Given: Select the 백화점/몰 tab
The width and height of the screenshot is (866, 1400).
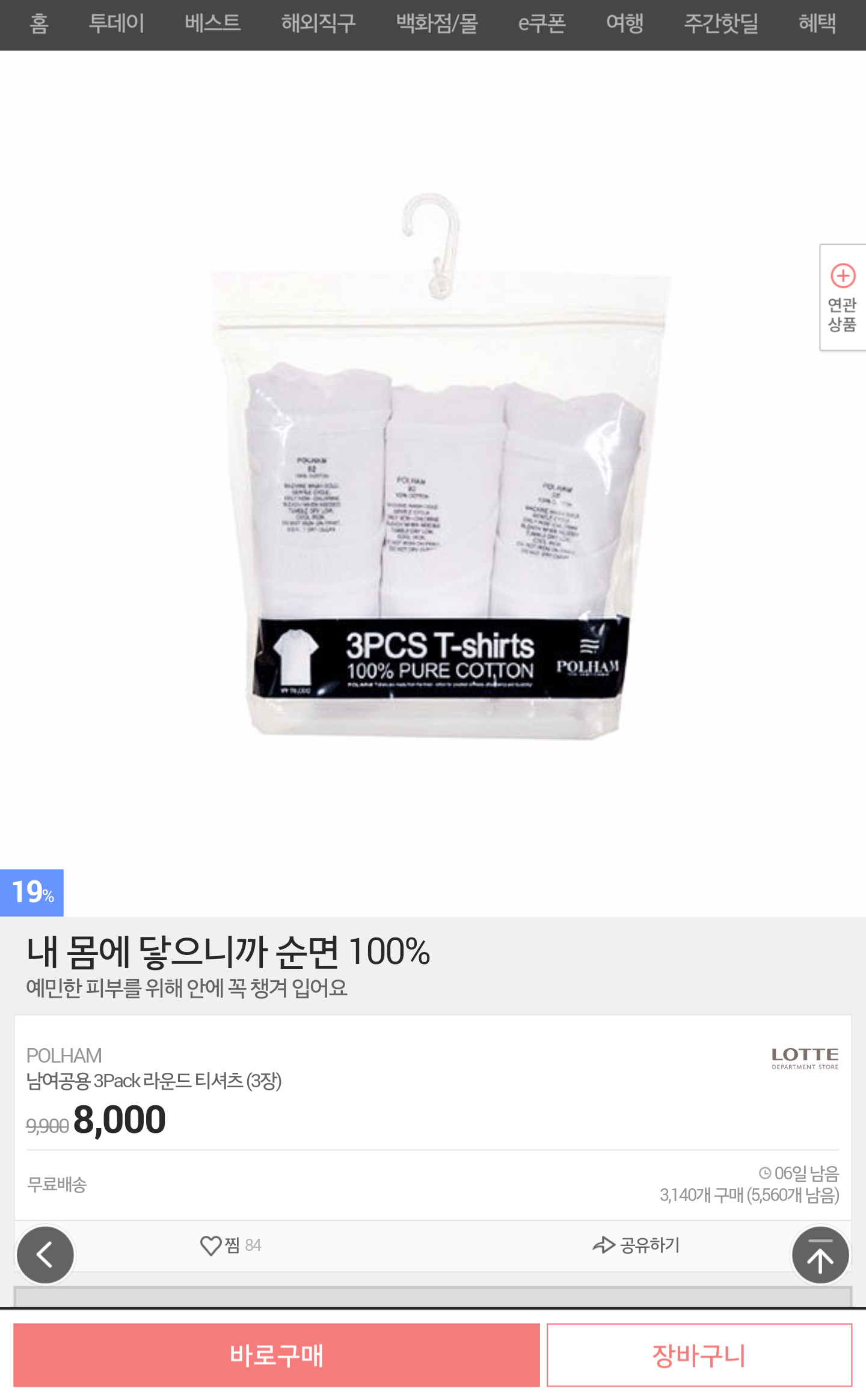Looking at the screenshot, I should [x=437, y=24].
